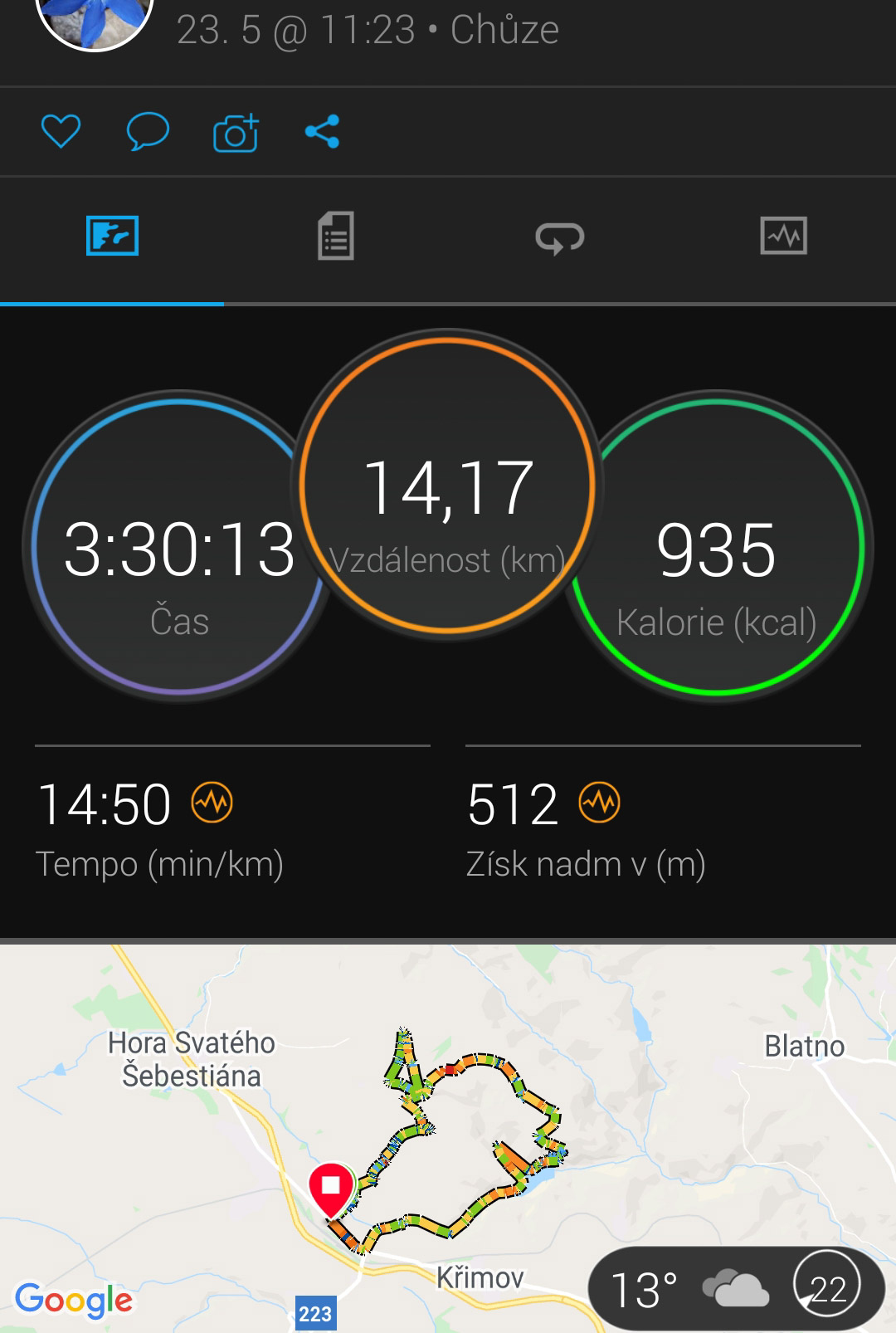Viewport: 896px width, 1333px height.
Task: Open the elevation chart icon beside 512
Action: pyautogui.click(x=599, y=803)
